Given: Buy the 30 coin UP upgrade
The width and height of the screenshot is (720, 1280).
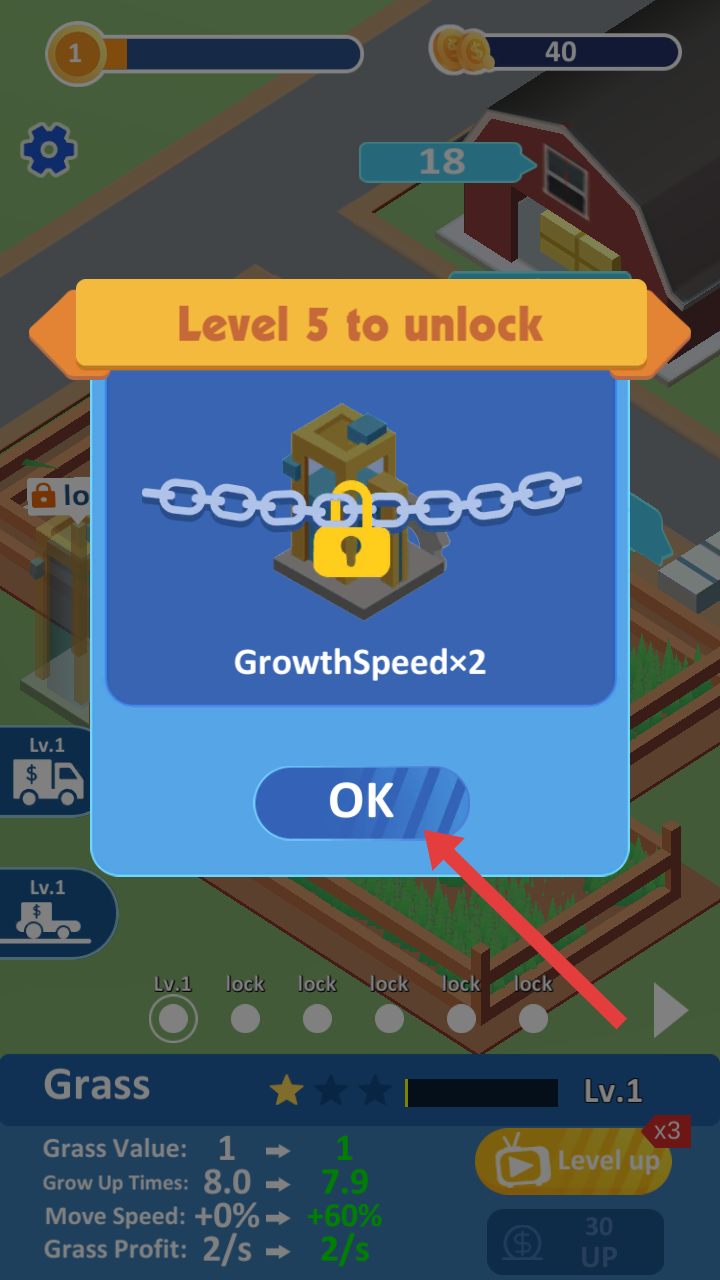Looking at the screenshot, I should (x=576, y=1242).
